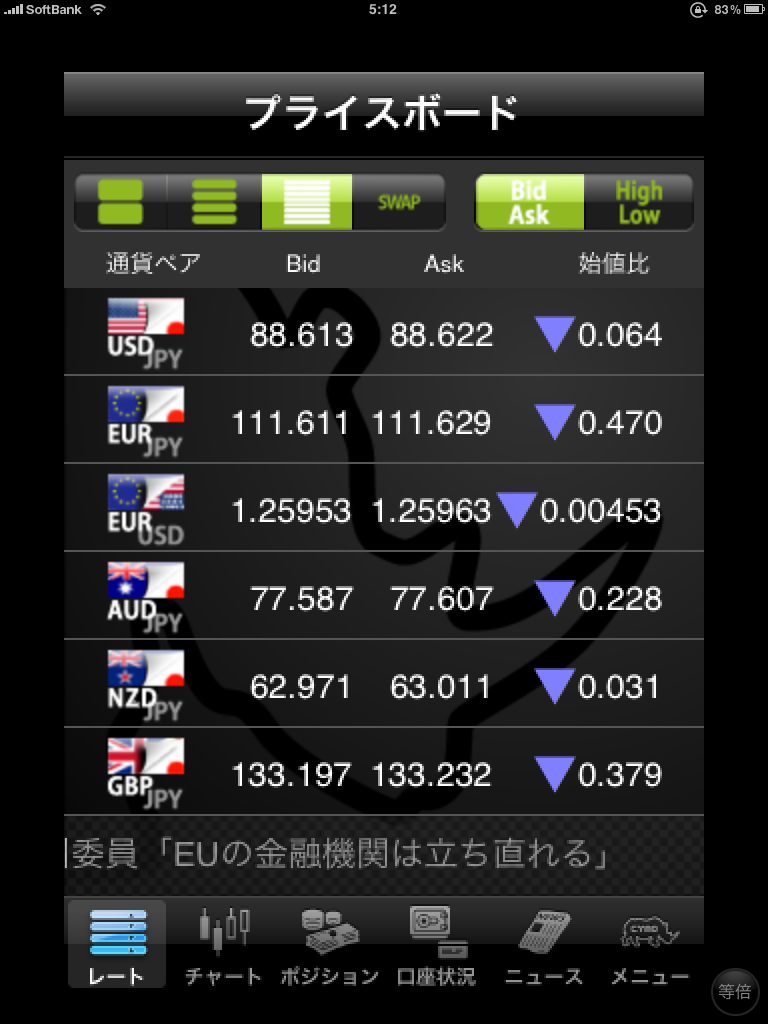
Task: Open the メニュー tab
Action: (649, 945)
